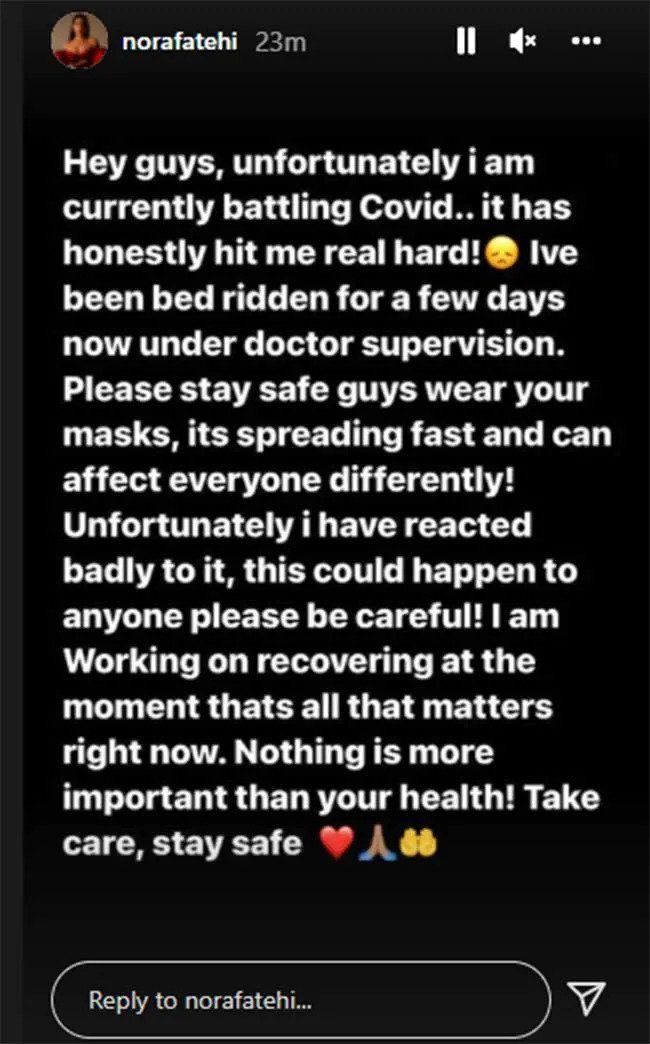Open norafatehi's profile picture
This screenshot has width=650, height=1044.
coord(81,41)
